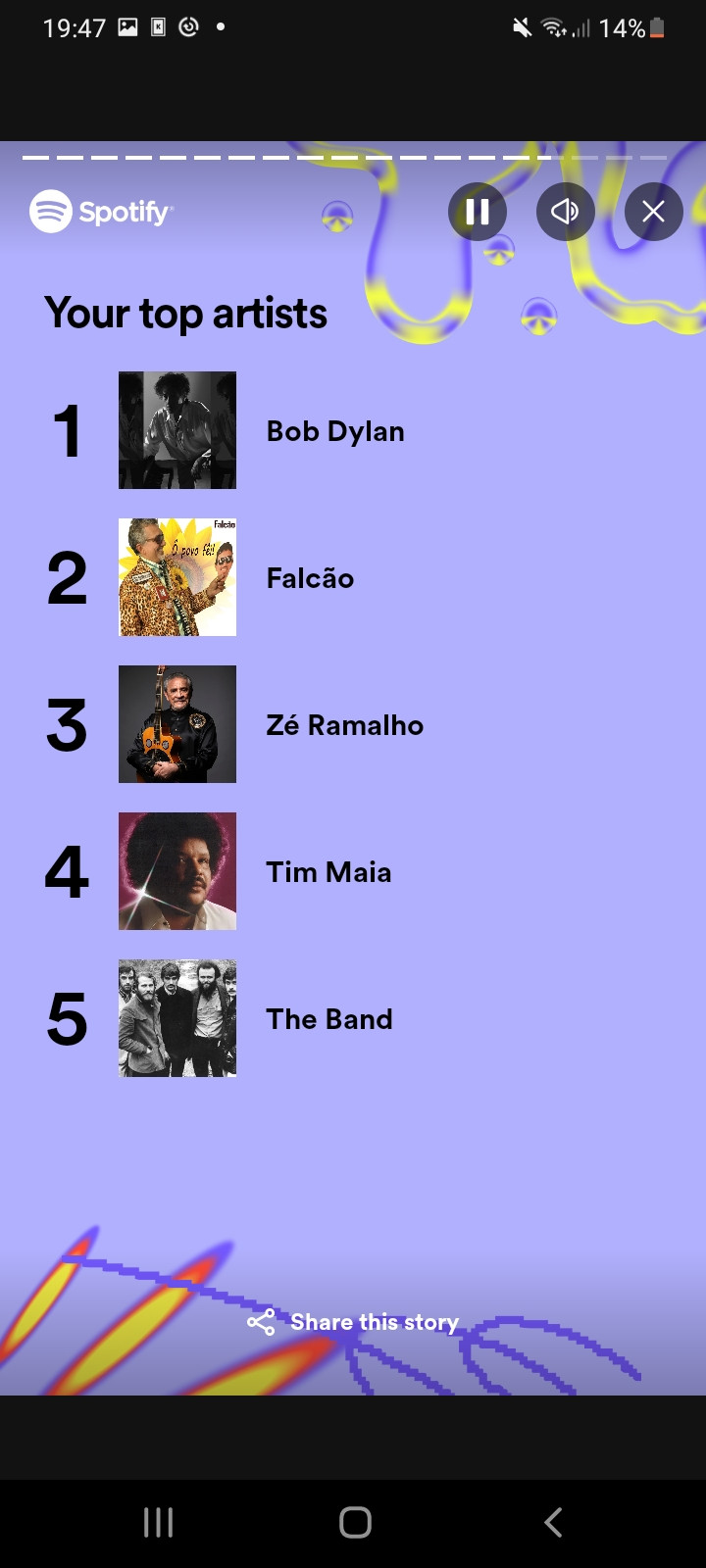Tap Share this story
The height and width of the screenshot is (1568, 706).
[x=354, y=1323]
